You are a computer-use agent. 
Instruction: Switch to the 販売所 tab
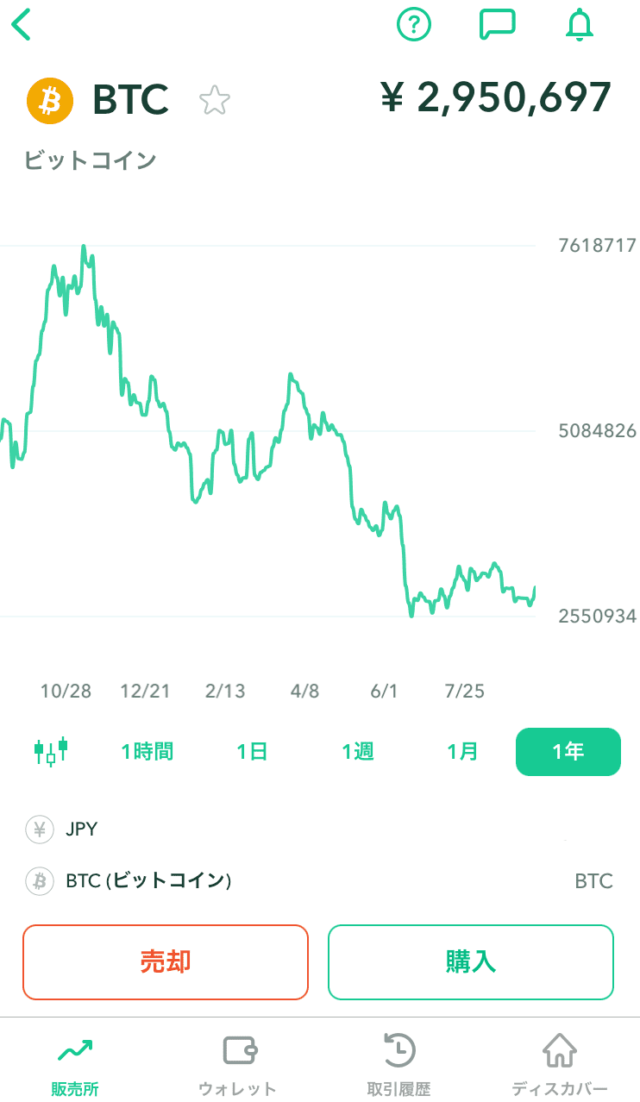coord(75,1065)
